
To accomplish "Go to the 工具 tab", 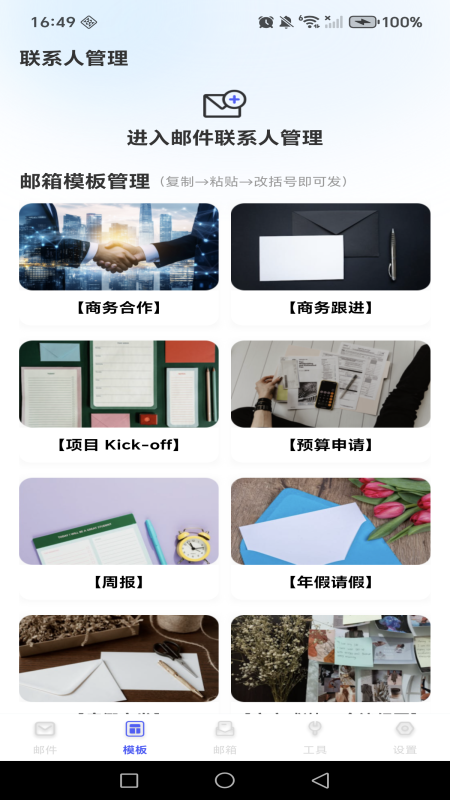I will click(315, 737).
